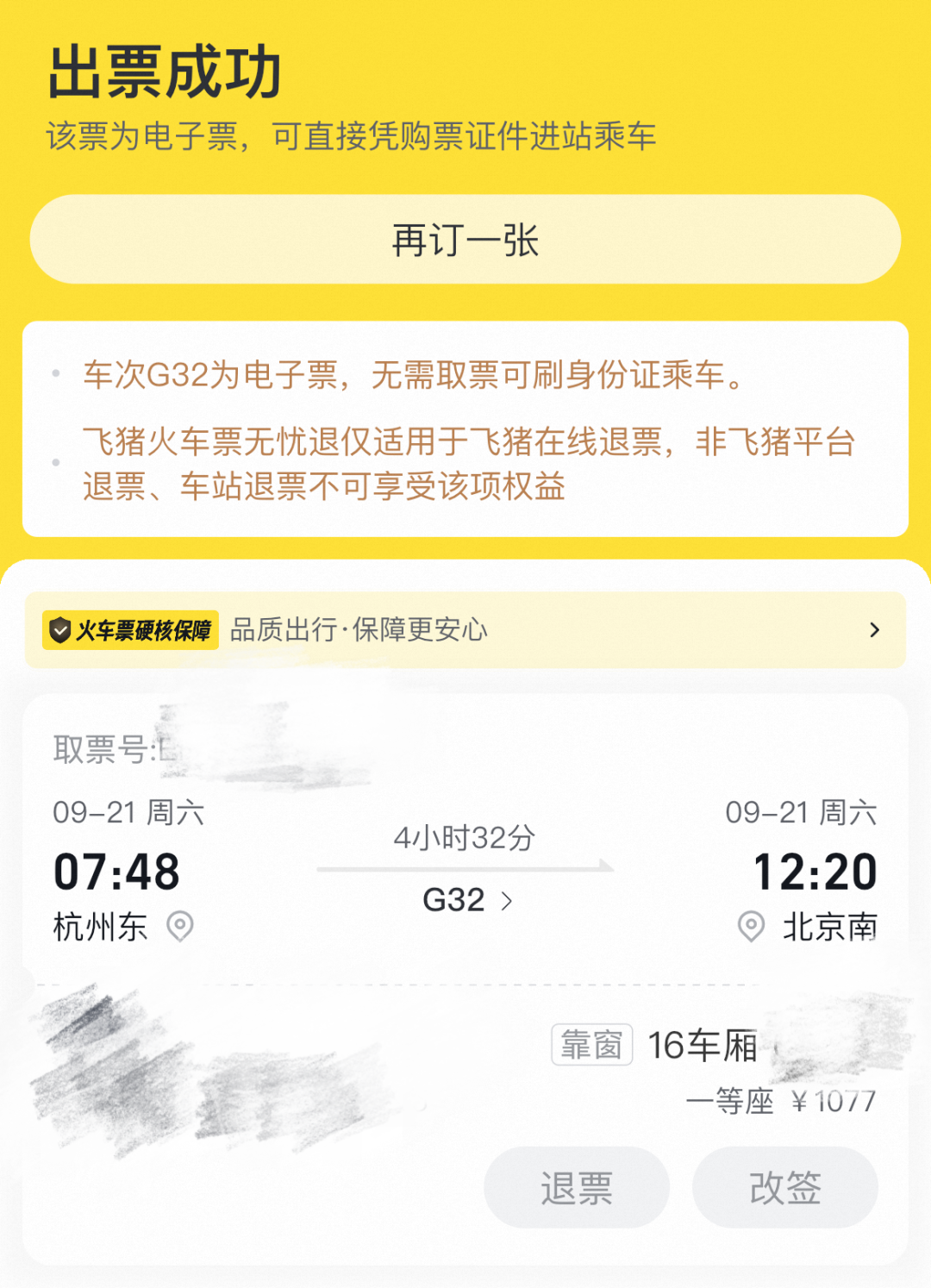931x1288 pixels.
Task: Open the 火车票硬核保障 guarantee banner
Action: coord(465,630)
